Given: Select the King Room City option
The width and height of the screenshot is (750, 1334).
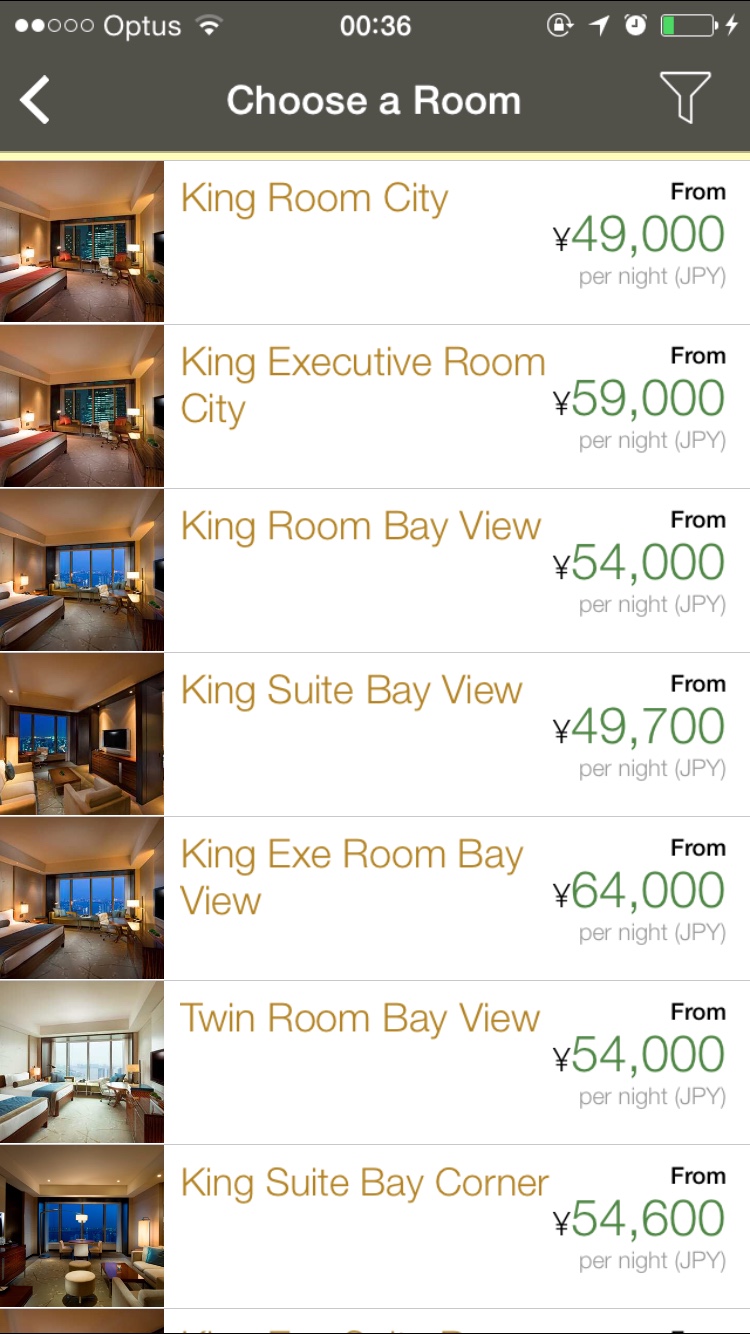Looking at the screenshot, I should pos(375,241).
